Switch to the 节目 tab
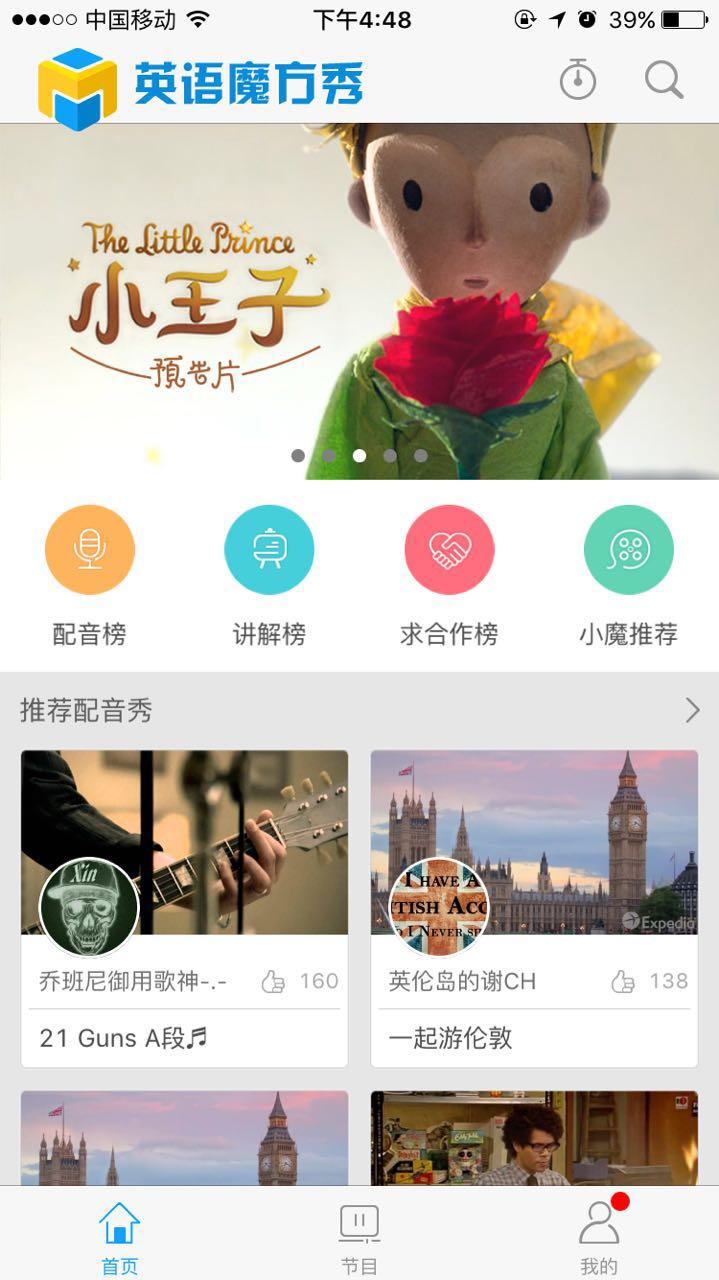719x1280 pixels. (x=359, y=1236)
